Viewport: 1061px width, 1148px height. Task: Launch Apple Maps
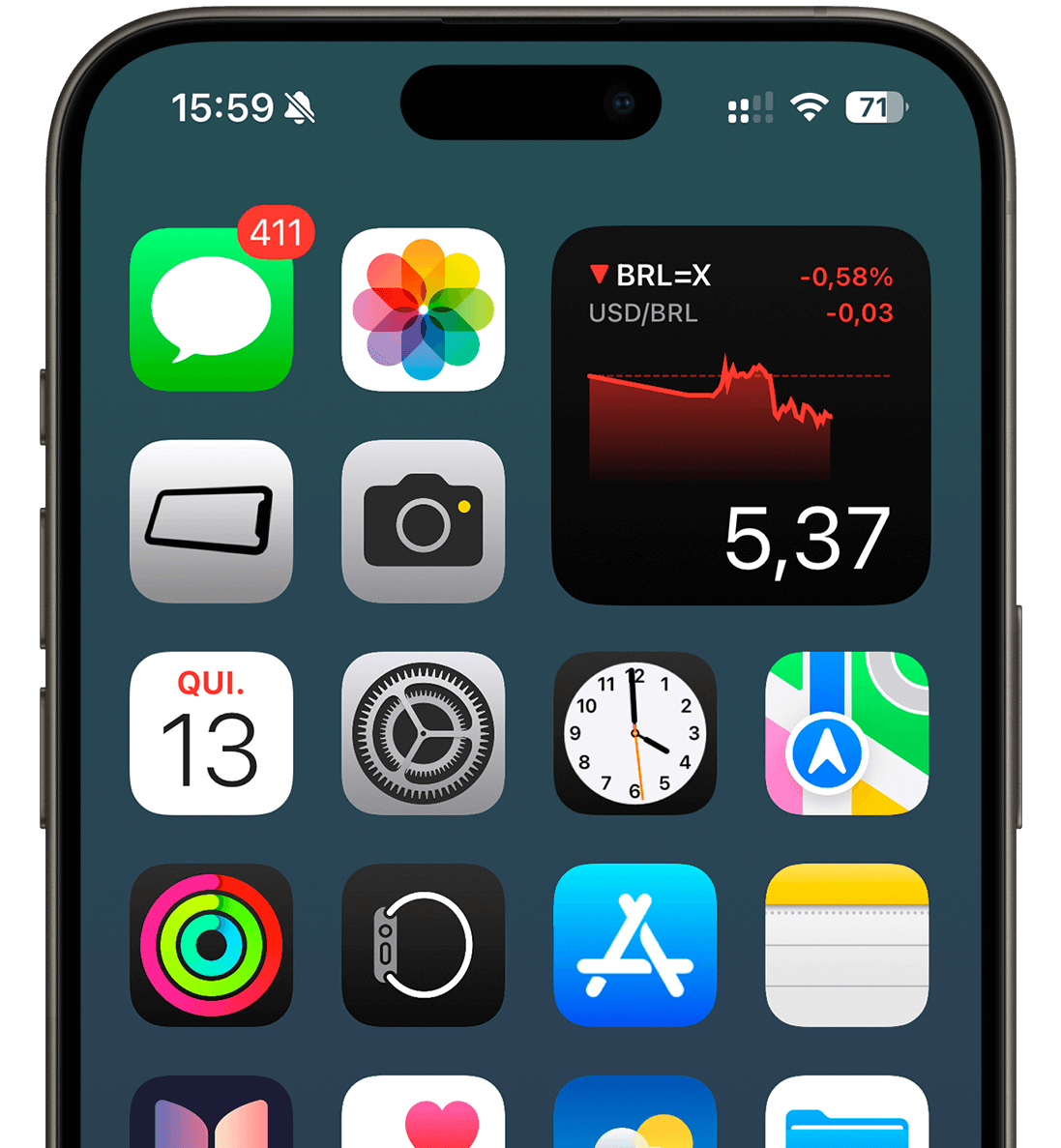pos(846,733)
